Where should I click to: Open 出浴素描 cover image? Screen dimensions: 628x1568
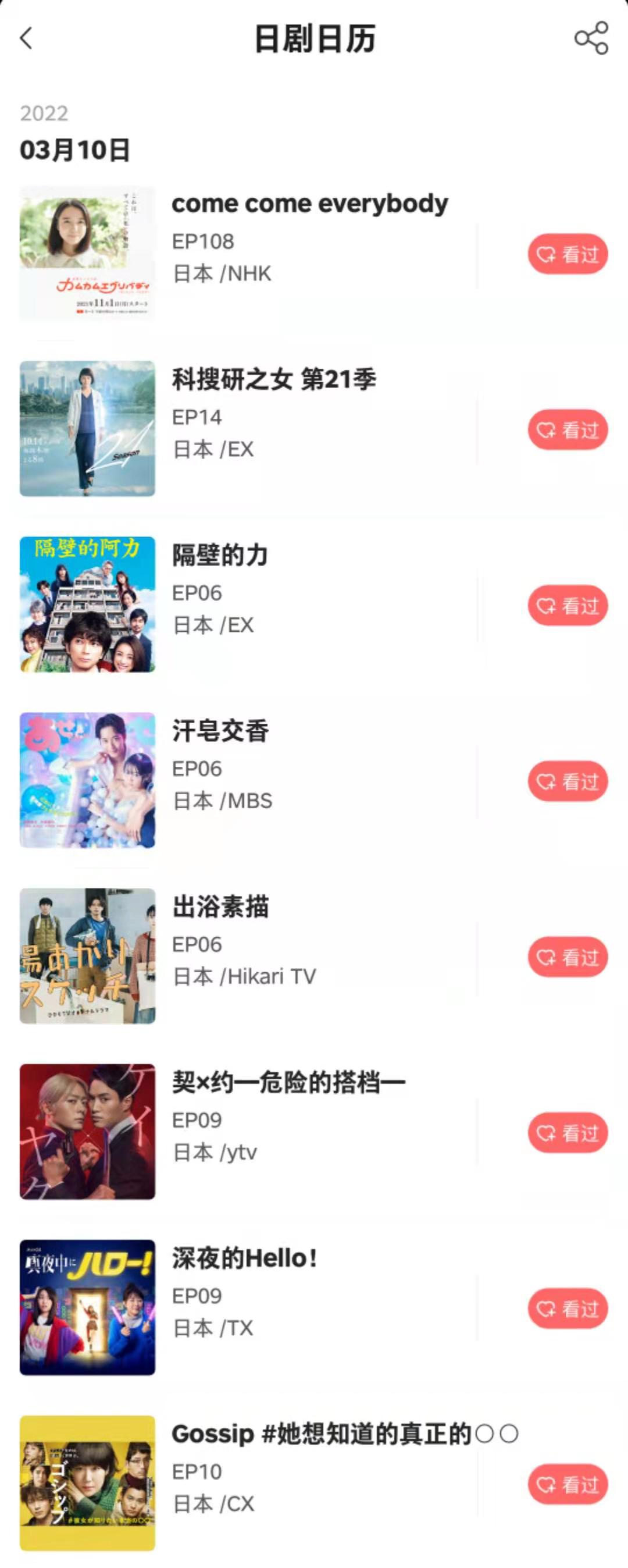[87, 956]
